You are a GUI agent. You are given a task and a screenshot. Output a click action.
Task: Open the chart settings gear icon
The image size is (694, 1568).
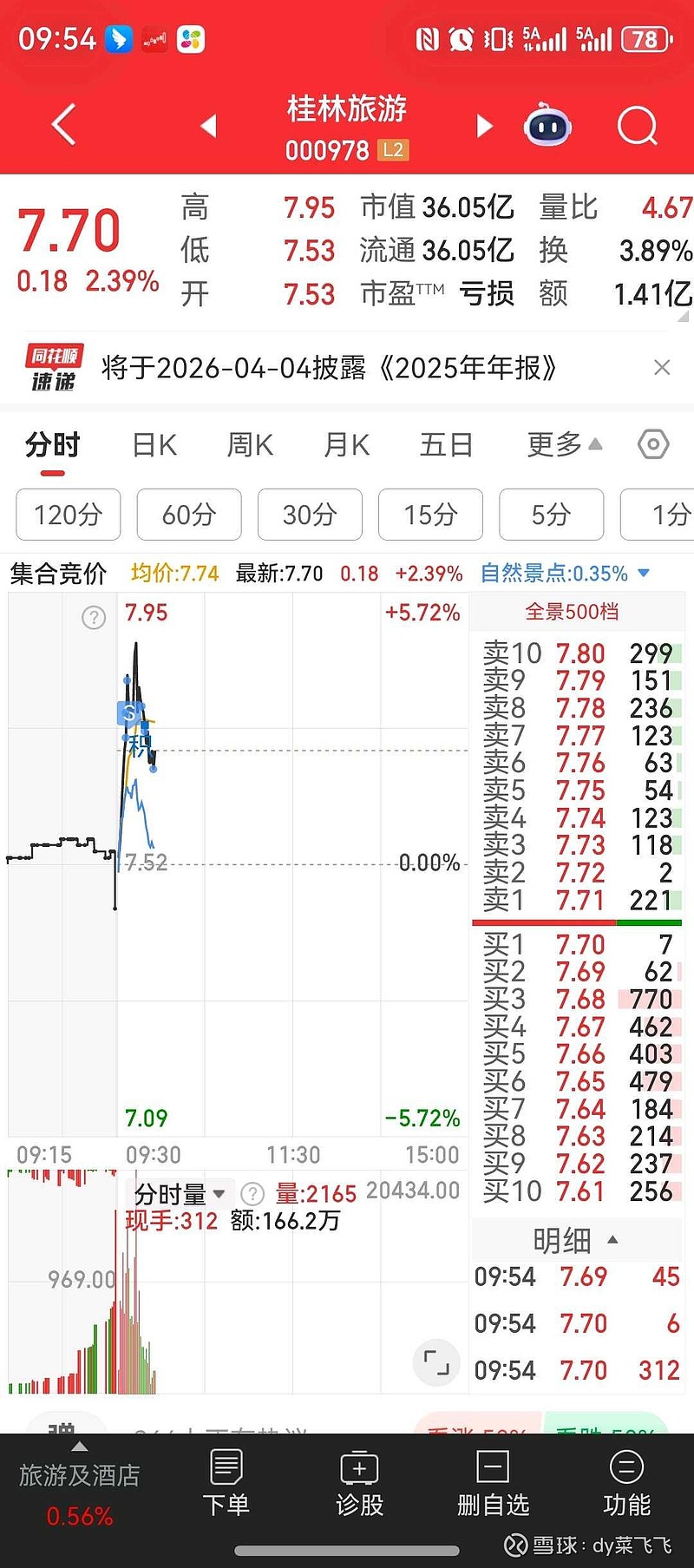(x=652, y=443)
